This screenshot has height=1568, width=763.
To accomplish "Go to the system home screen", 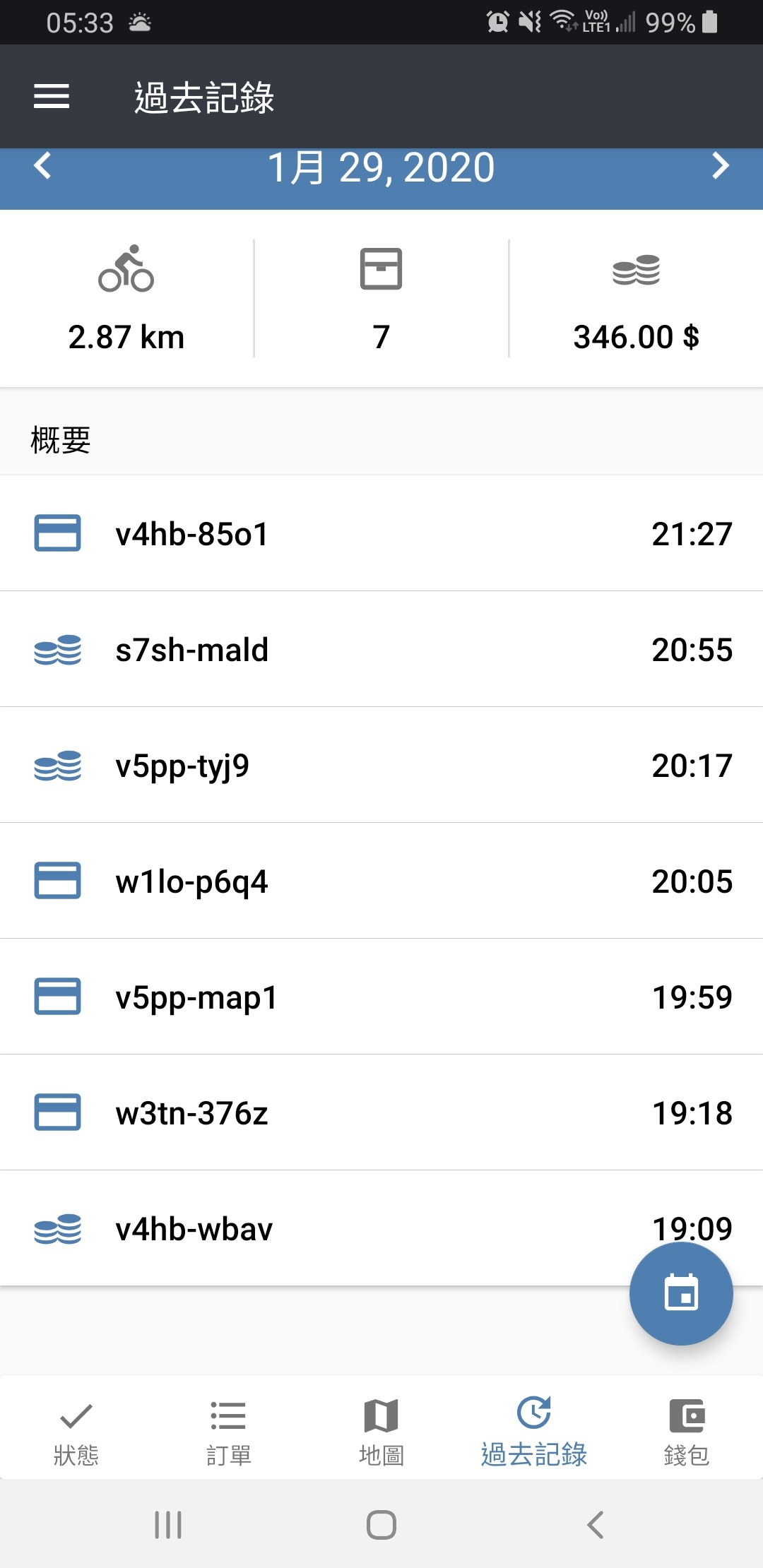I will pyautogui.click(x=381, y=1525).
